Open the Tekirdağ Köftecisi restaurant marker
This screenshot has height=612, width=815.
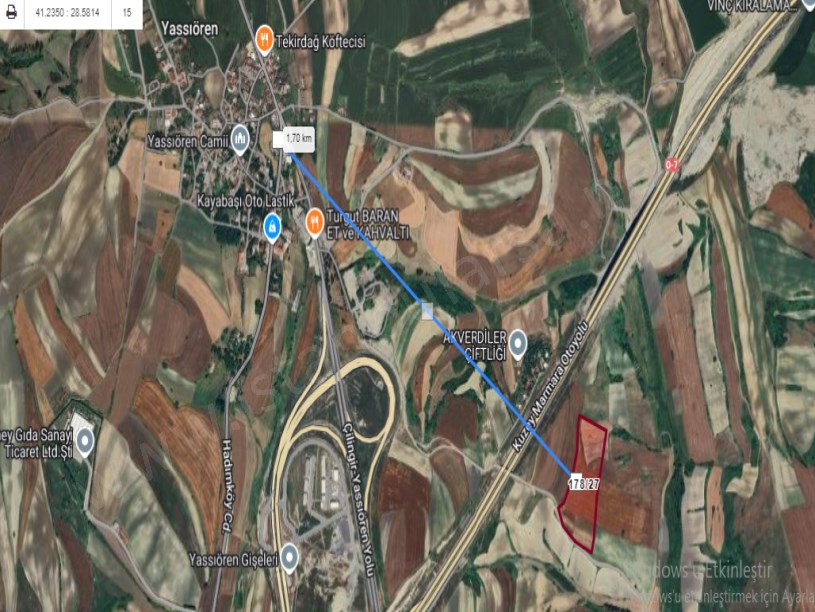(x=264, y=40)
